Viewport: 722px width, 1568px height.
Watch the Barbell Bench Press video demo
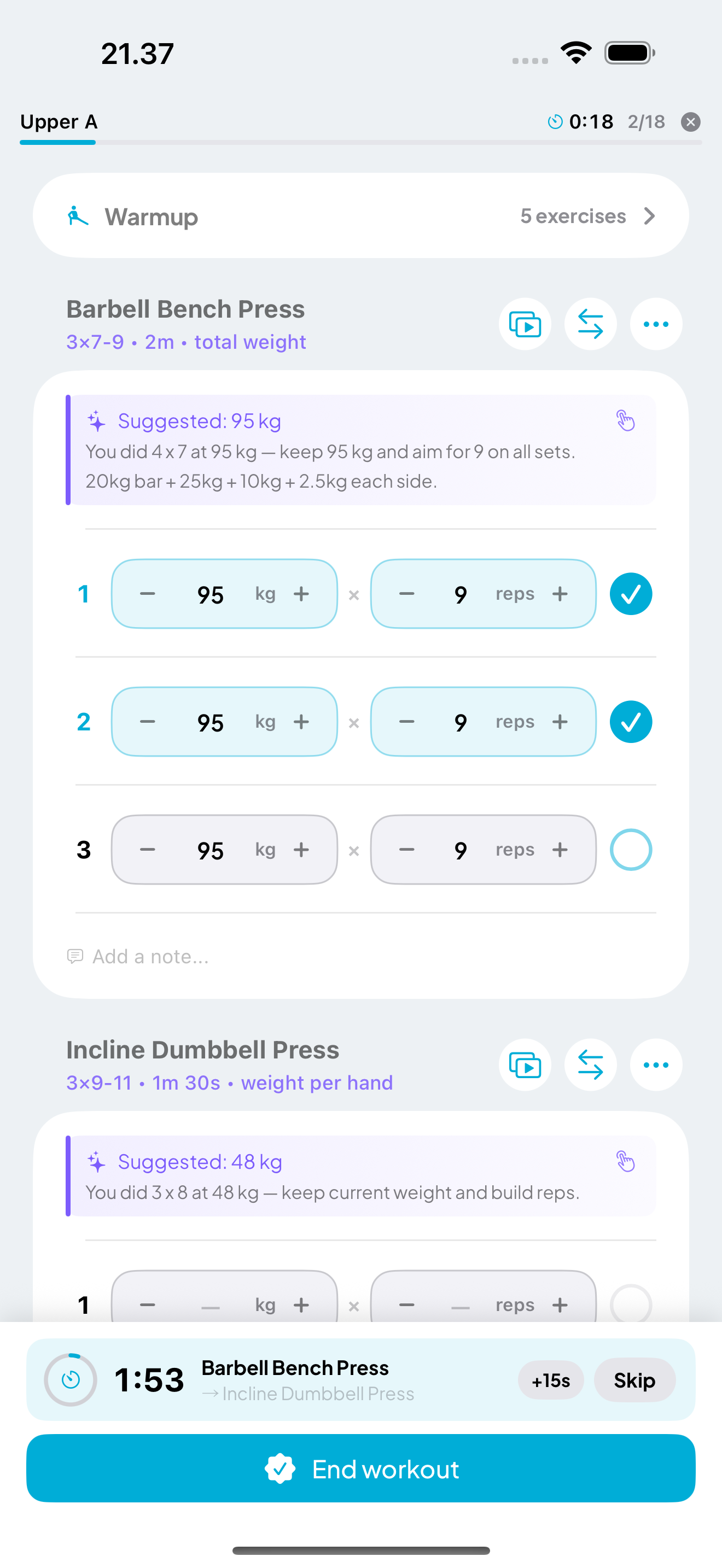point(525,324)
